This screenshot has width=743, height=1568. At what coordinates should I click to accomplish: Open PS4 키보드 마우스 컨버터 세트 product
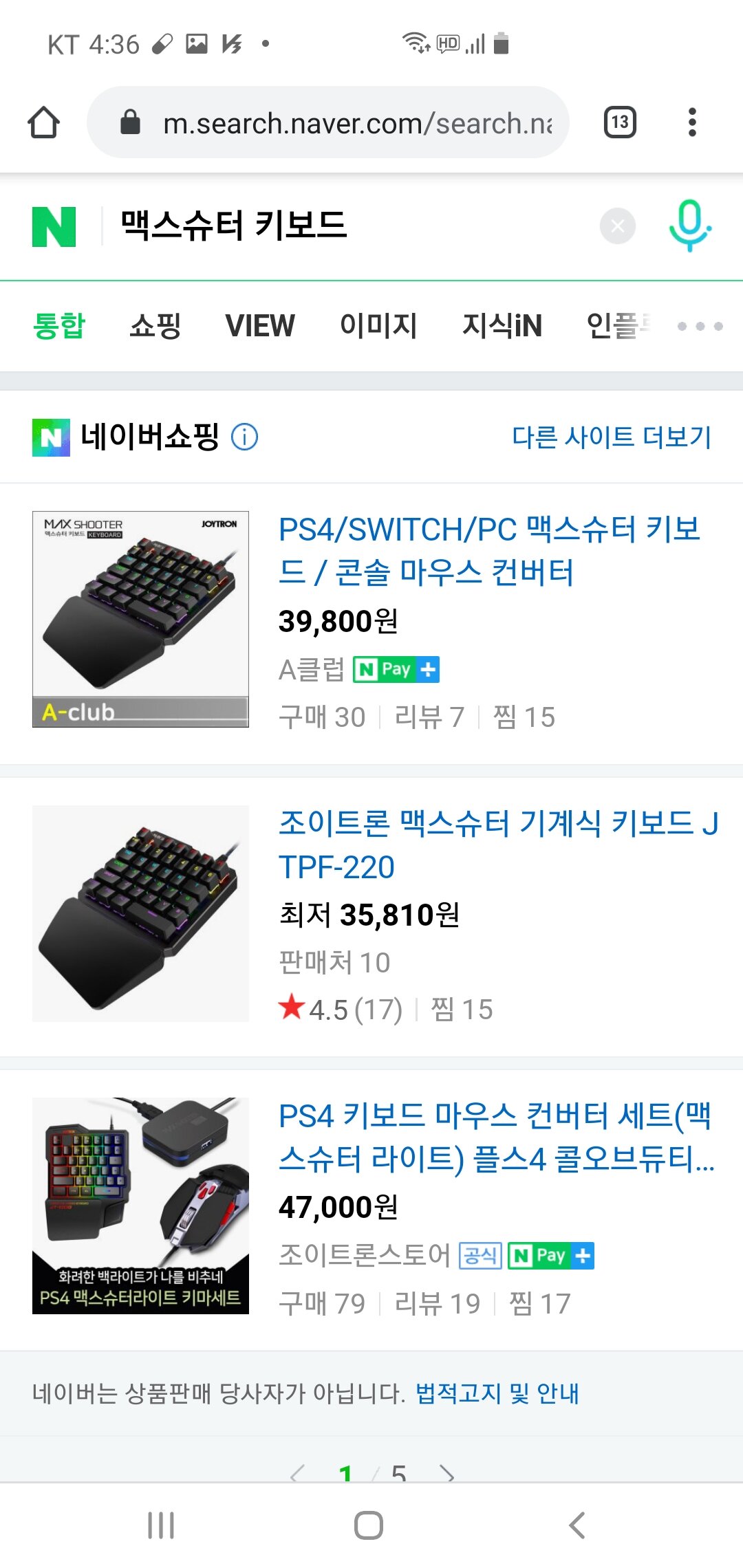[495, 1137]
